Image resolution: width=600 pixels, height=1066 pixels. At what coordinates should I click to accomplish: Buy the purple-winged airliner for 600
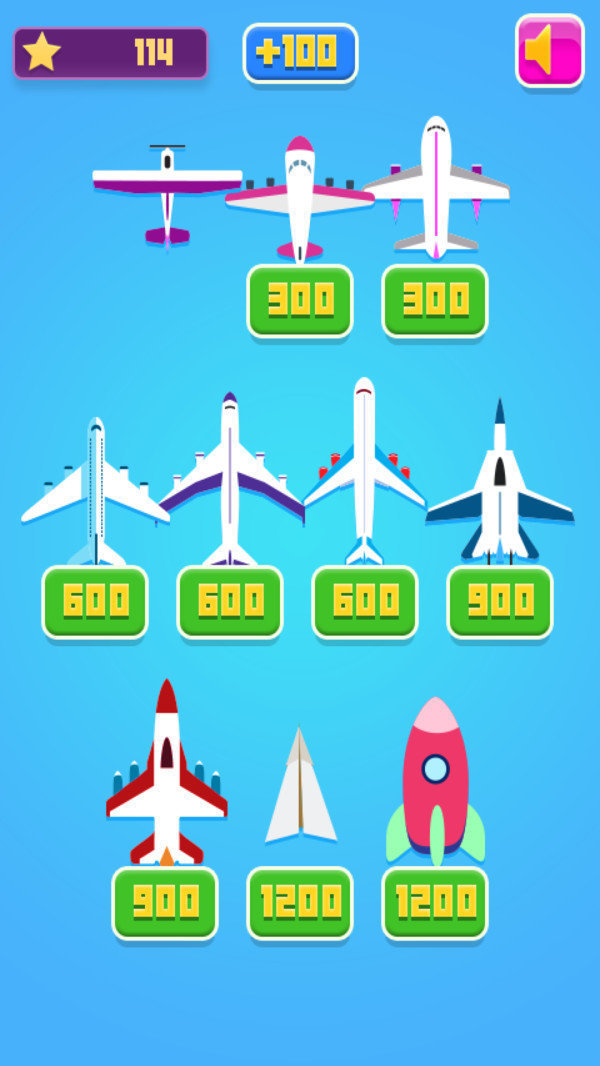point(230,602)
